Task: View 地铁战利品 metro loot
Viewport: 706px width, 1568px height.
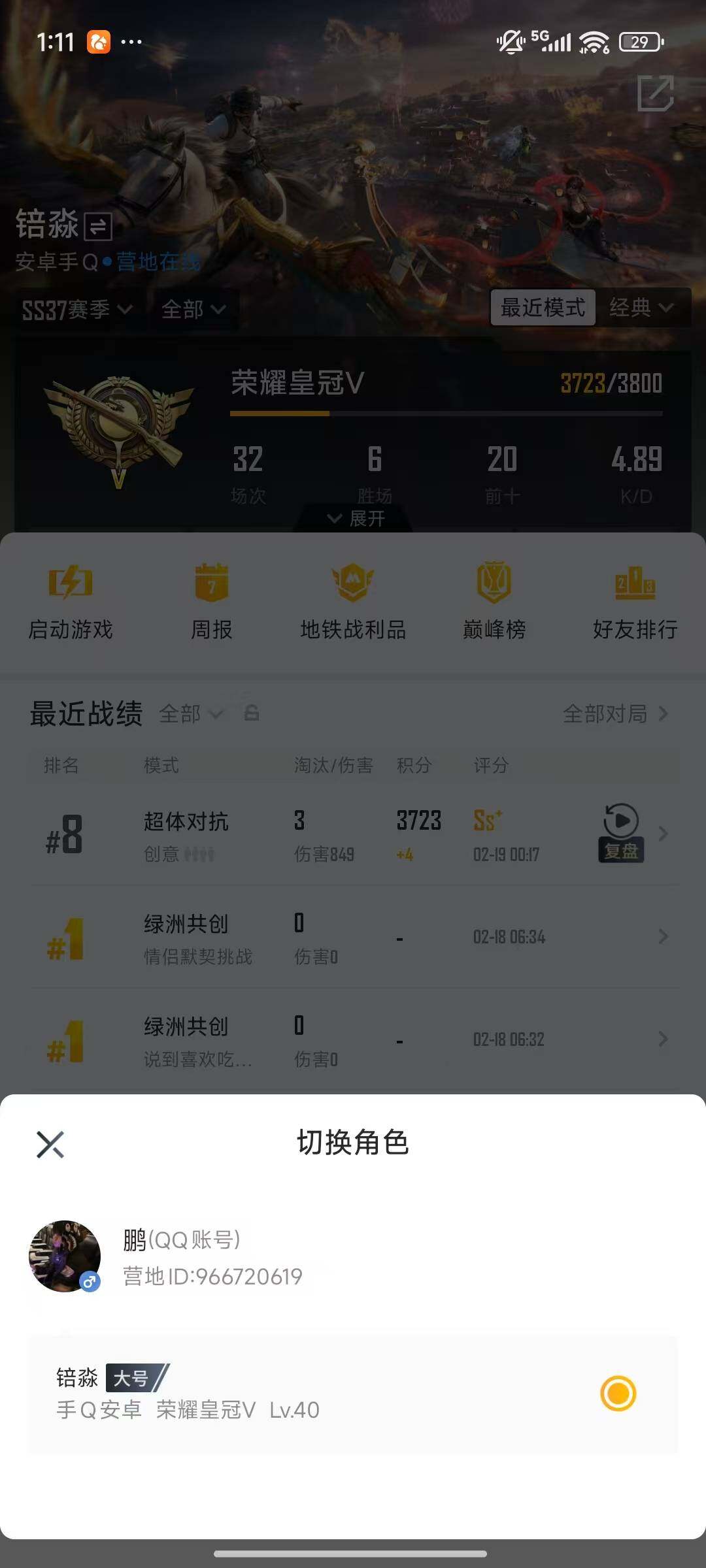Action: point(353,601)
